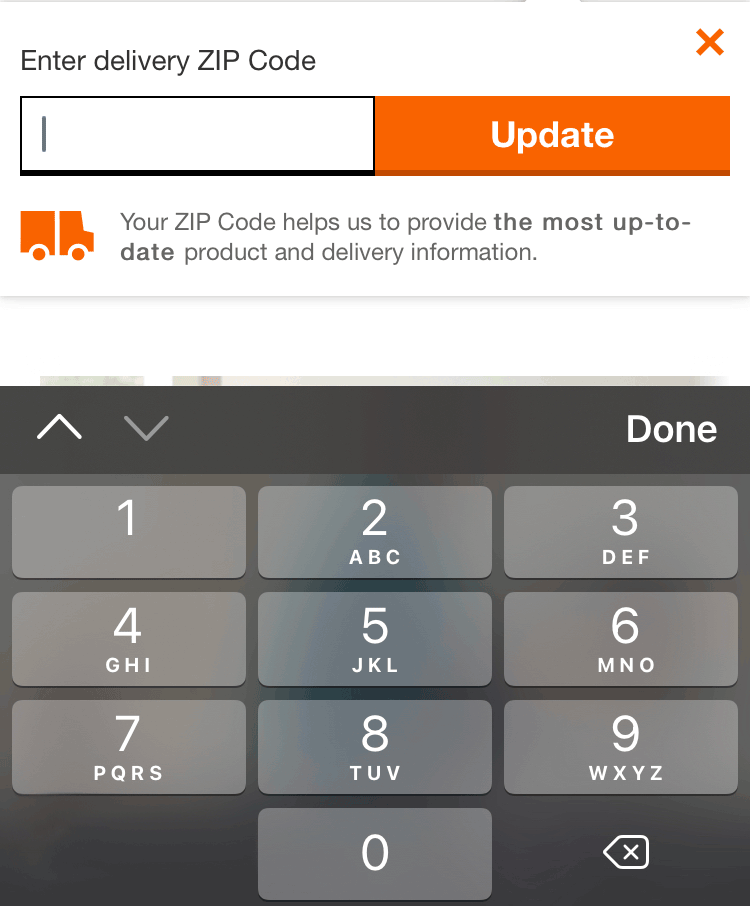
Task: Tap the orange Update button
Action: coord(552,135)
